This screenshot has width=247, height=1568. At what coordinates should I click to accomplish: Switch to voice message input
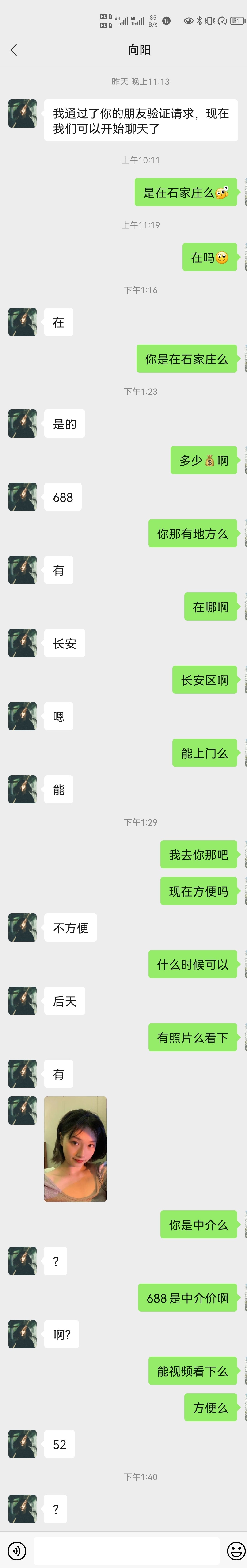point(16,1550)
